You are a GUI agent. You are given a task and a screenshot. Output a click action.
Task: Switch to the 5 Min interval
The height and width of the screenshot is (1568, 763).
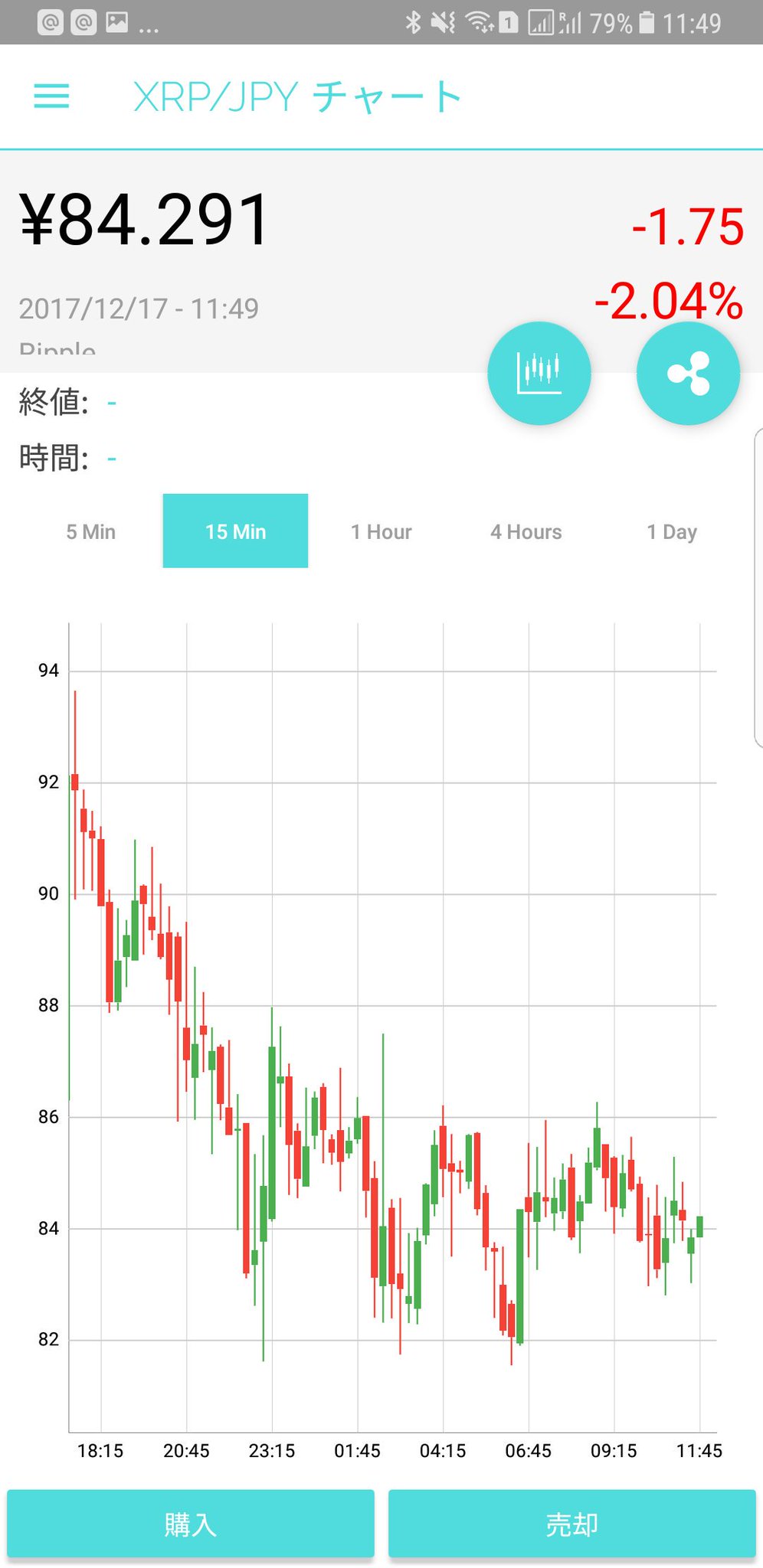point(90,531)
